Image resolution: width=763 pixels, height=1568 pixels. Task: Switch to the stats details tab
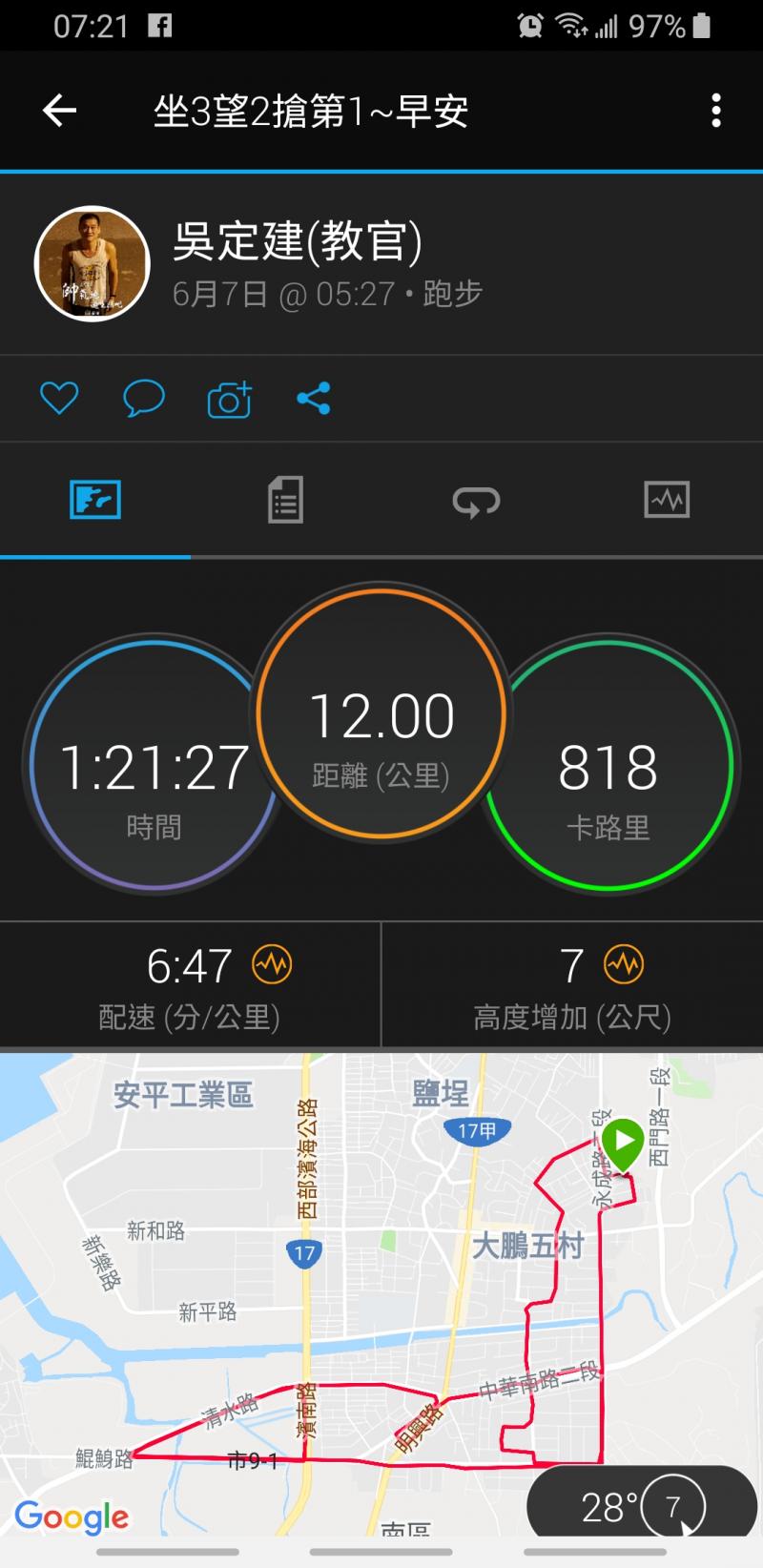(285, 500)
